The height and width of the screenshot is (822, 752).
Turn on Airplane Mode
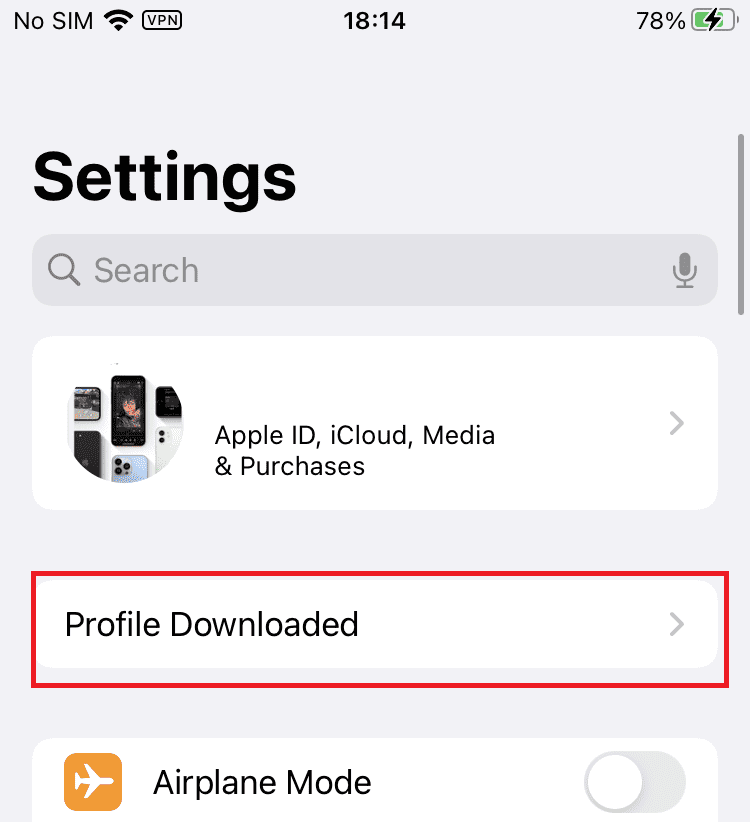point(635,782)
